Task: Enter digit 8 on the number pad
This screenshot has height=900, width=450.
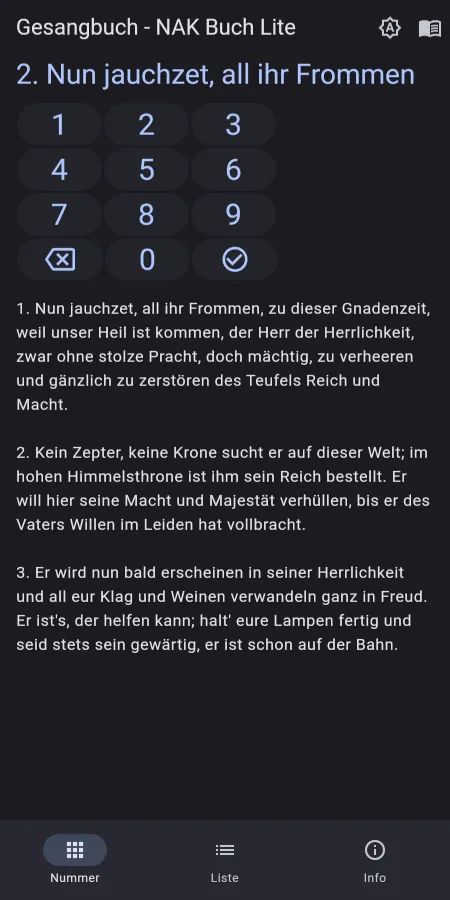Action: [147, 214]
